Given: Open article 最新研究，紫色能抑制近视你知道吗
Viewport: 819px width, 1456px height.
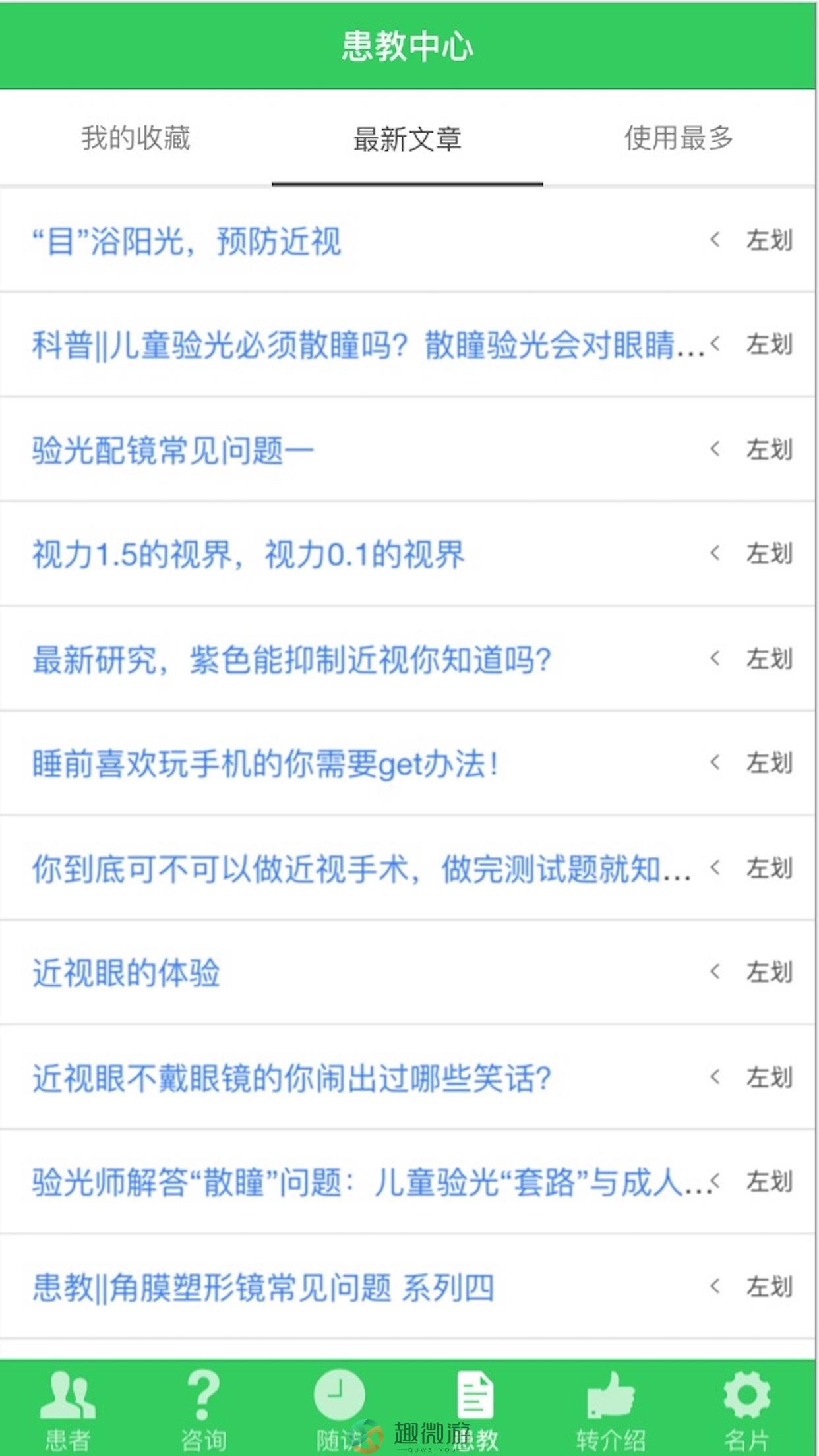Looking at the screenshot, I should (408, 659).
